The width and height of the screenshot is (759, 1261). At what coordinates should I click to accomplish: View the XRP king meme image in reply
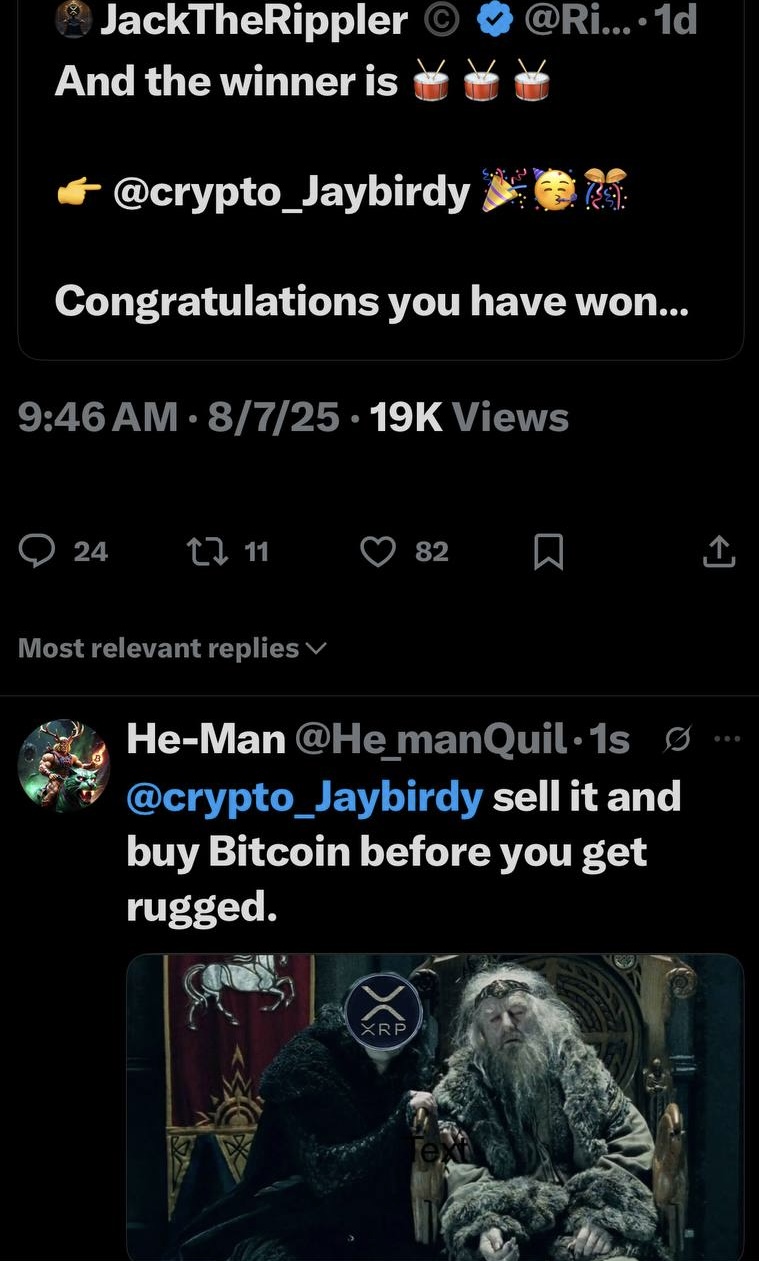pos(434,1105)
